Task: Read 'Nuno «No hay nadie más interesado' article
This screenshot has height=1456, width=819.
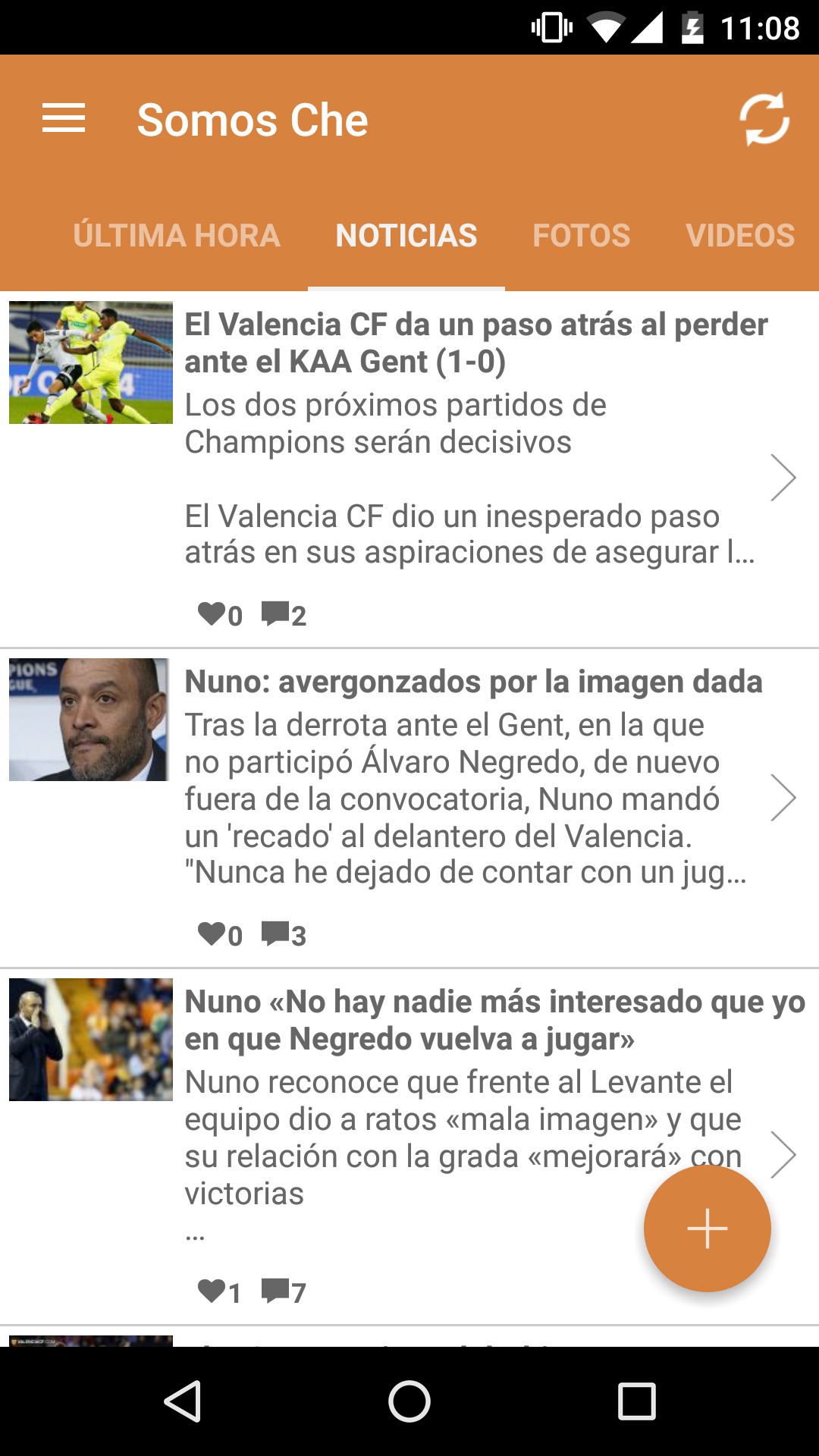Action: click(493, 1020)
